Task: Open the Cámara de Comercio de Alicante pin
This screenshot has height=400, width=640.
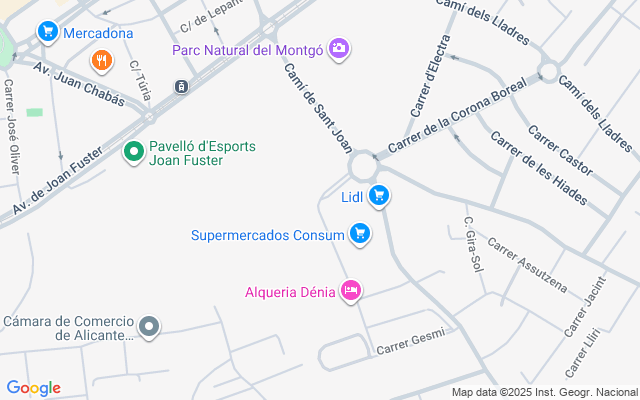Action: coord(149,327)
